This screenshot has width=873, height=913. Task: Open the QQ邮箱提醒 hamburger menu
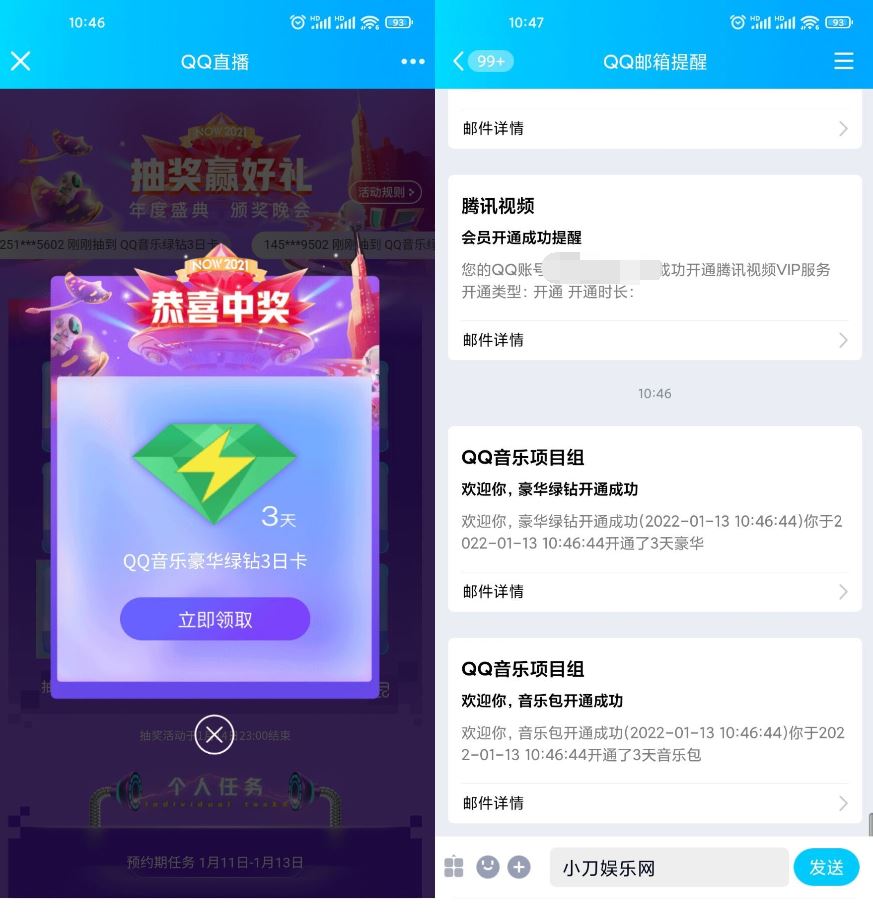coord(843,61)
